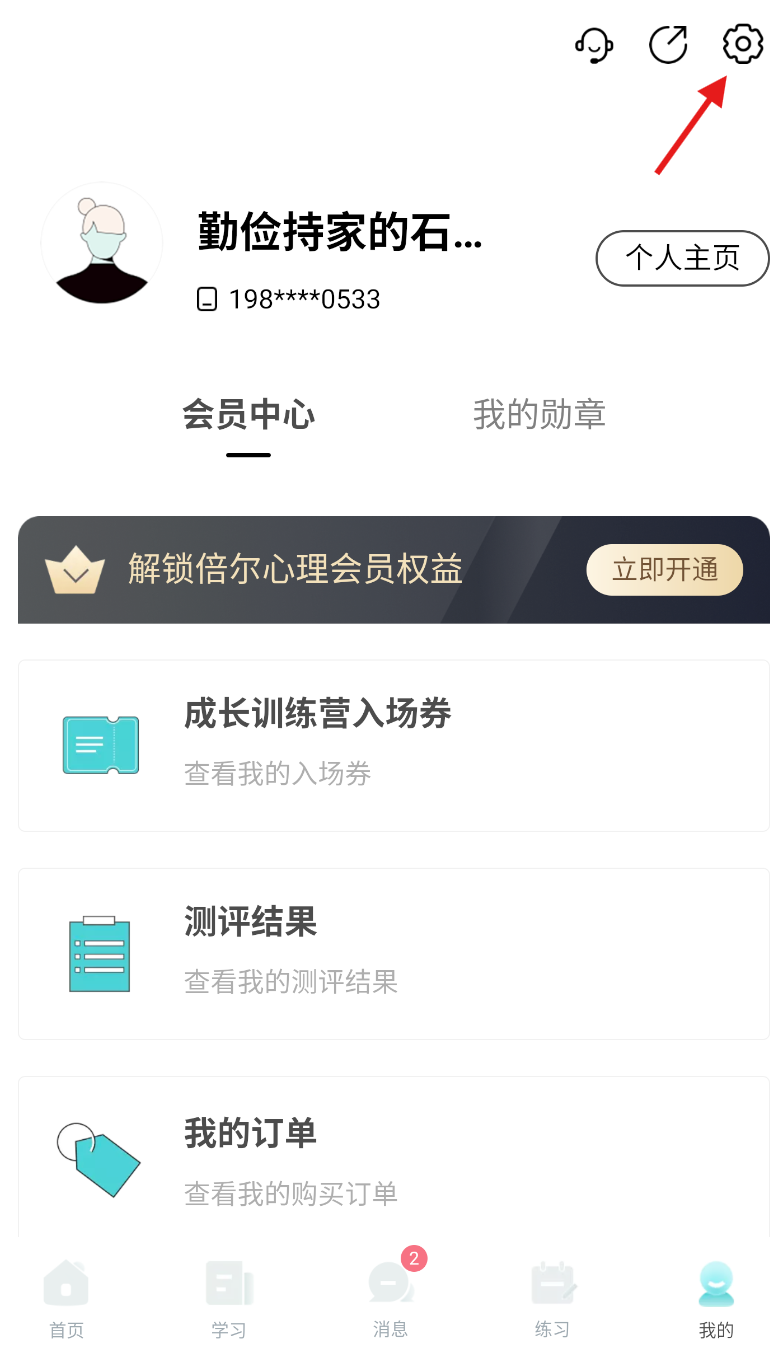Screen dimensions: 784x1350
Task: Tap 我的 bottom tab
Action: tap(716, 1299)
